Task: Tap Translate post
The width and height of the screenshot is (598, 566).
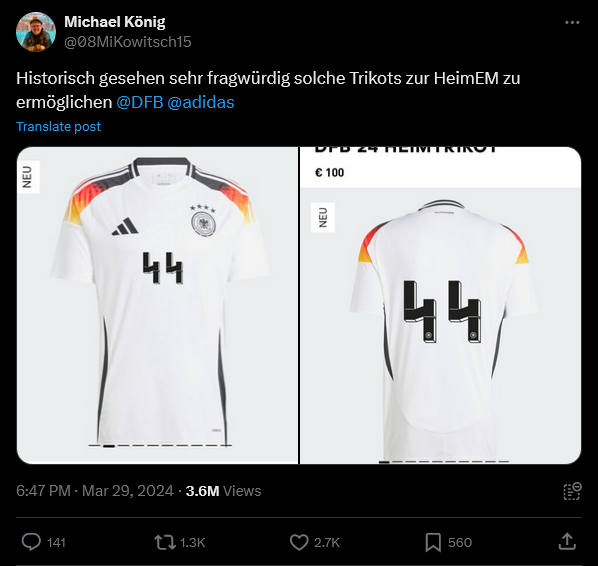Action: click(x=58, y=127)
